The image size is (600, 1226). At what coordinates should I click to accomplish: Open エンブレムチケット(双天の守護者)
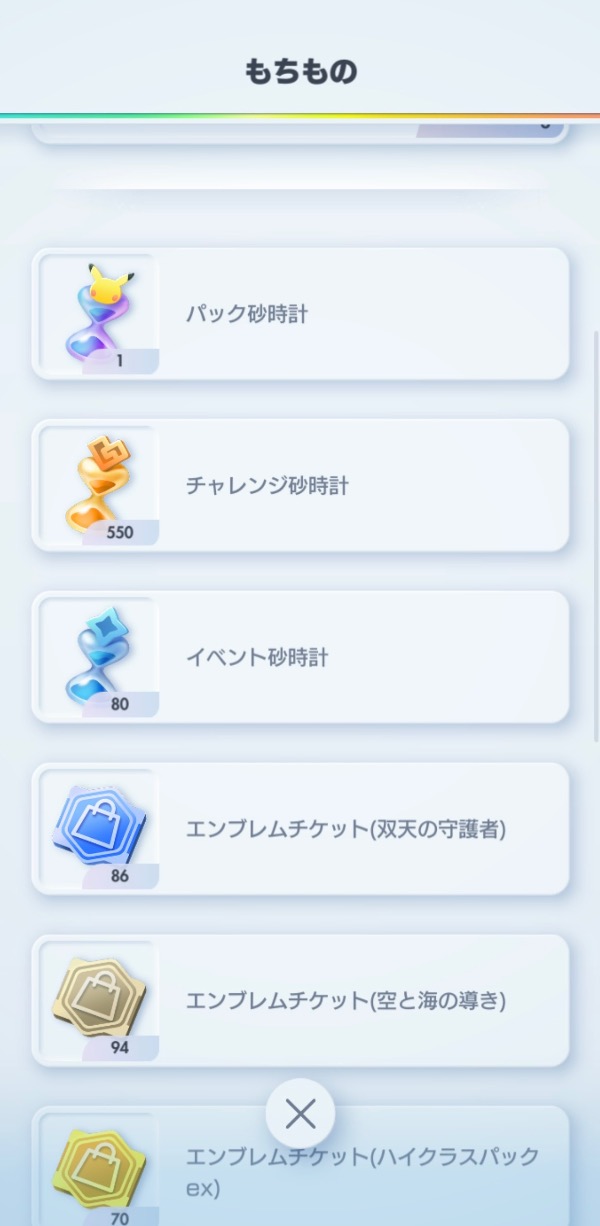(x=300, y=829)
